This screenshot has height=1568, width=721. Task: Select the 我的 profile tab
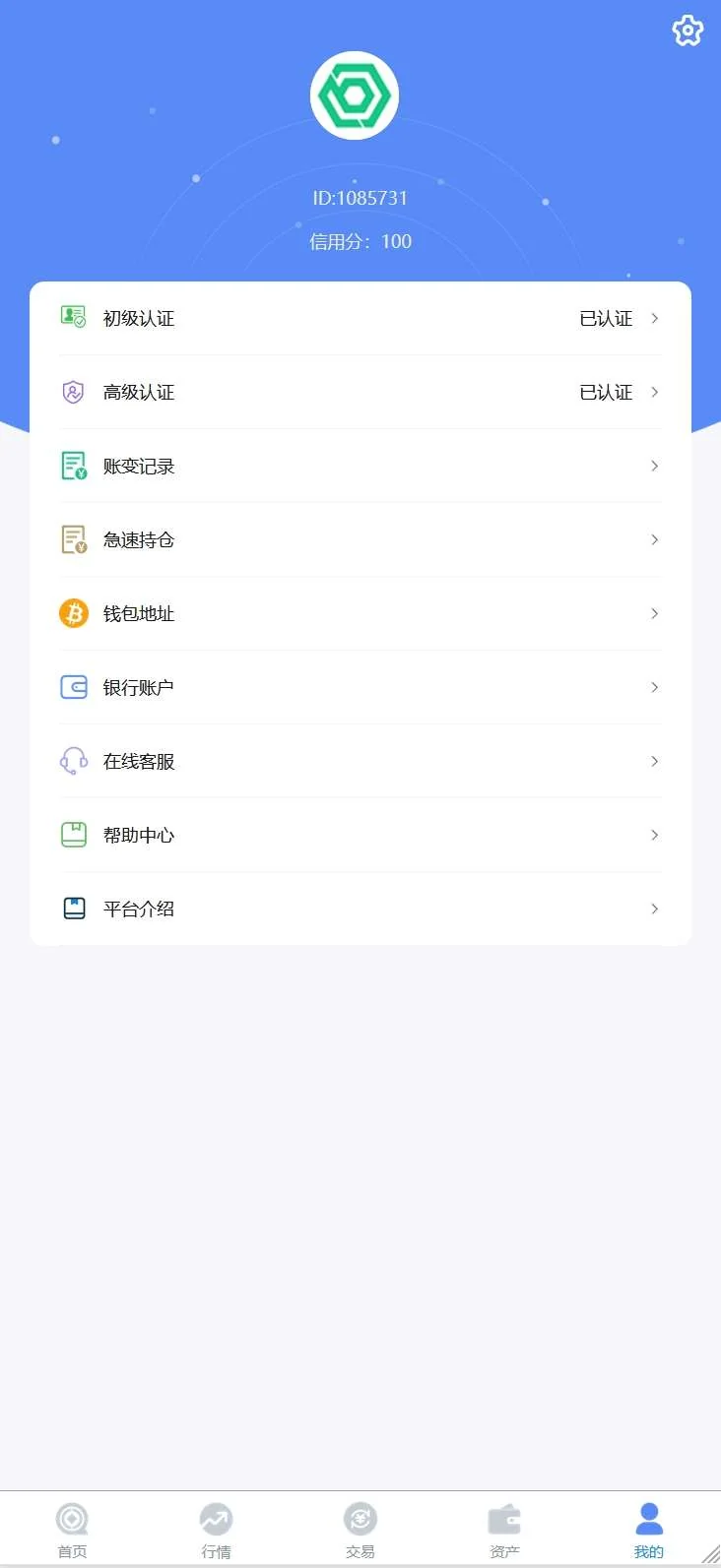tap(648, 1530)
